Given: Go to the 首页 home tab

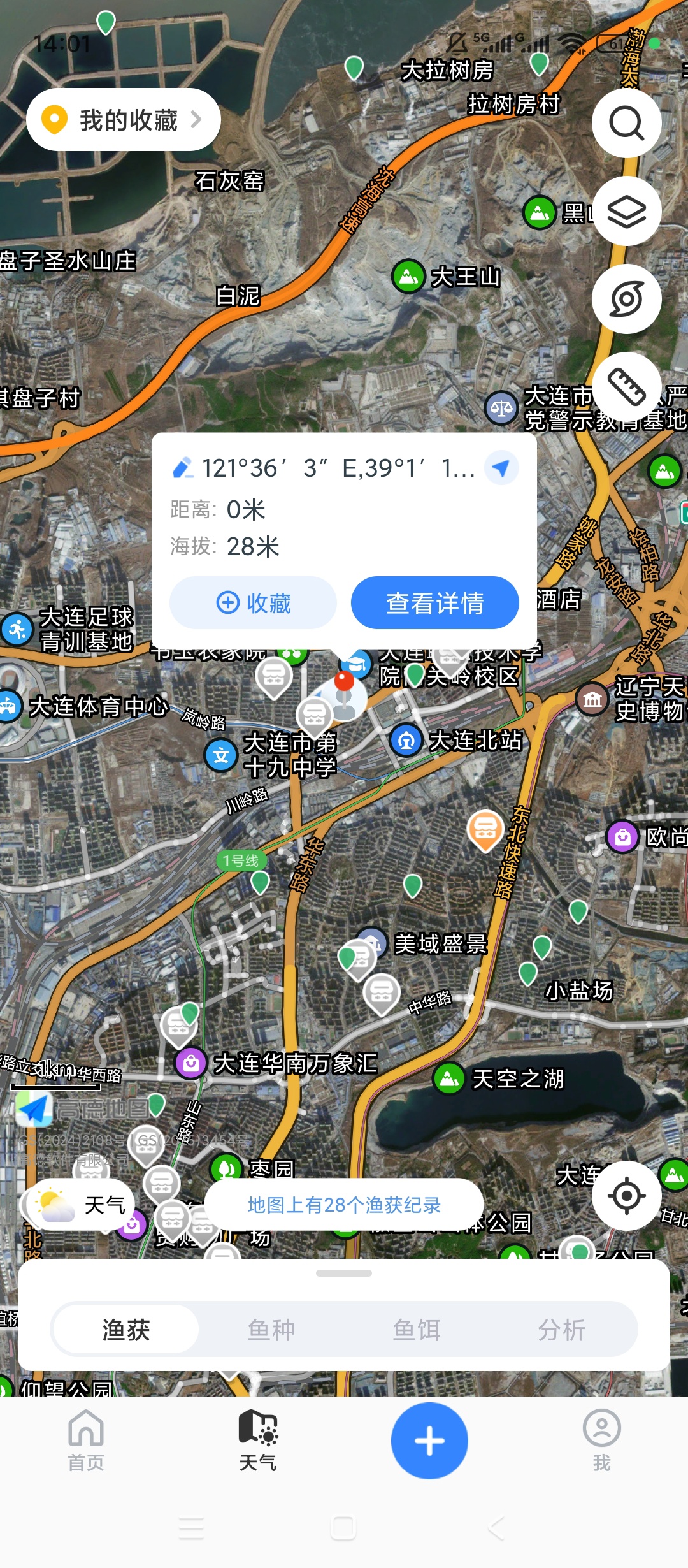Looking at the screenshot, I should click(x=86, y=1441).
